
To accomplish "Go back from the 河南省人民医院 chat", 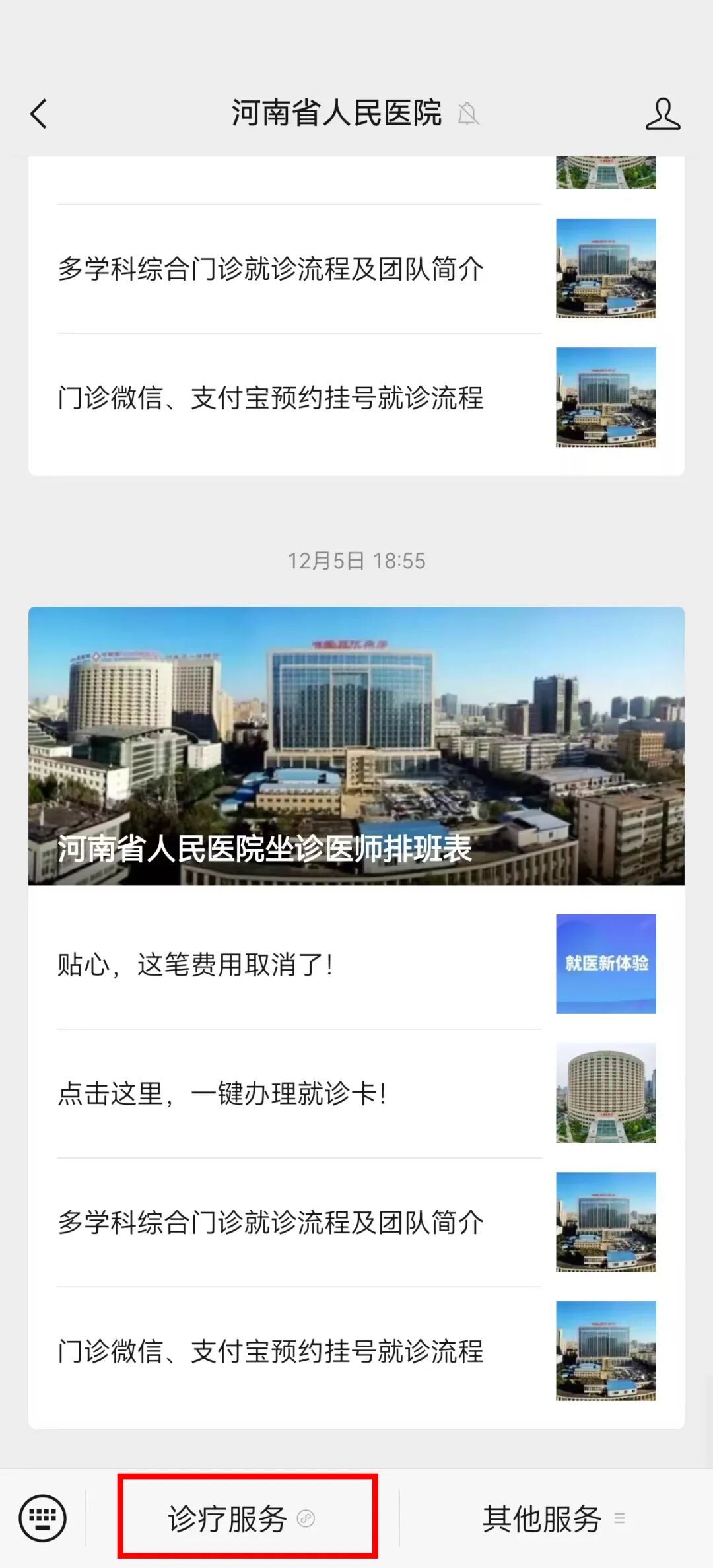I will click(40, 114).
